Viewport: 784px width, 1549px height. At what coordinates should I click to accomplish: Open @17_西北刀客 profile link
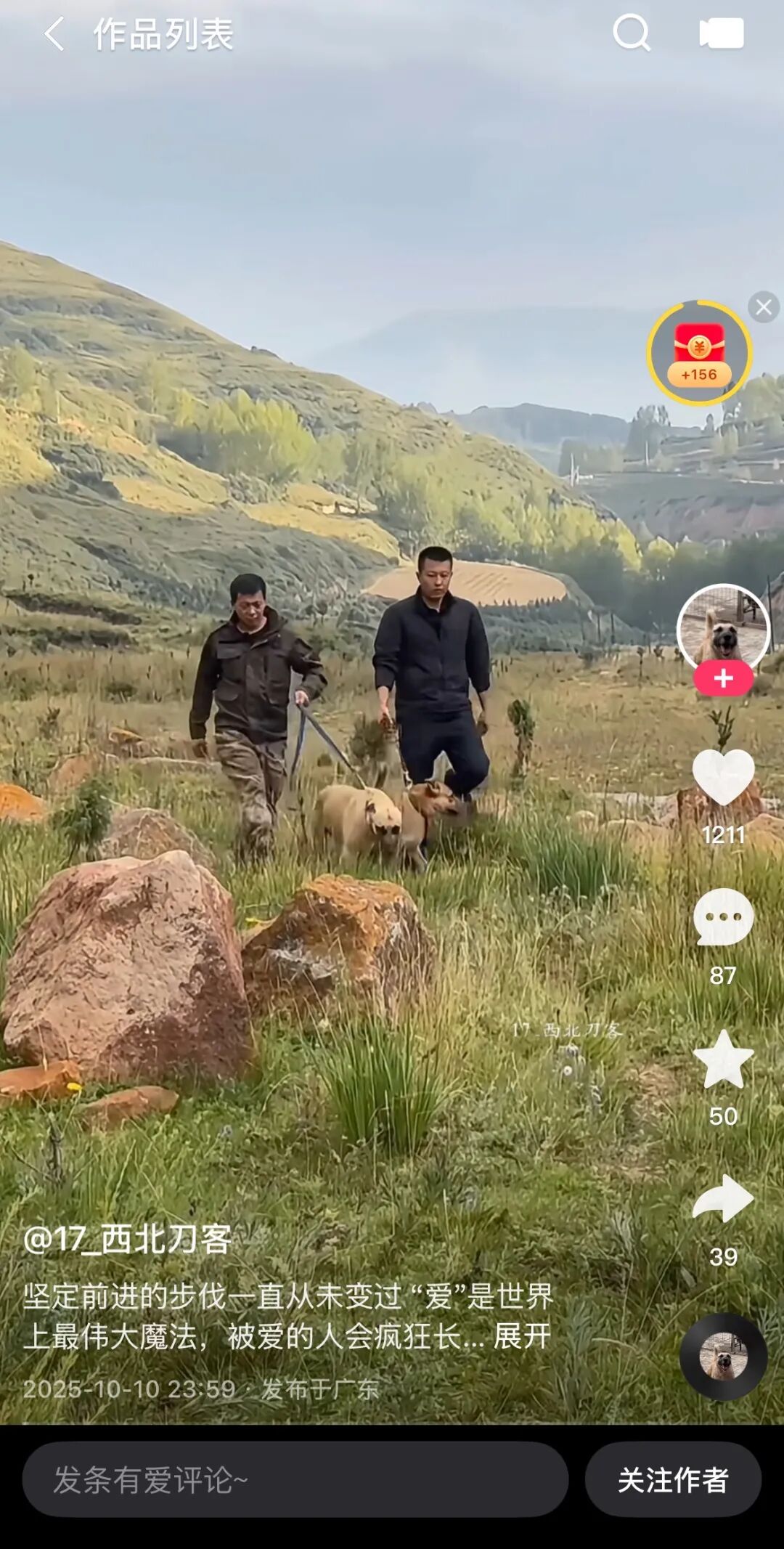click(128, 1239)
